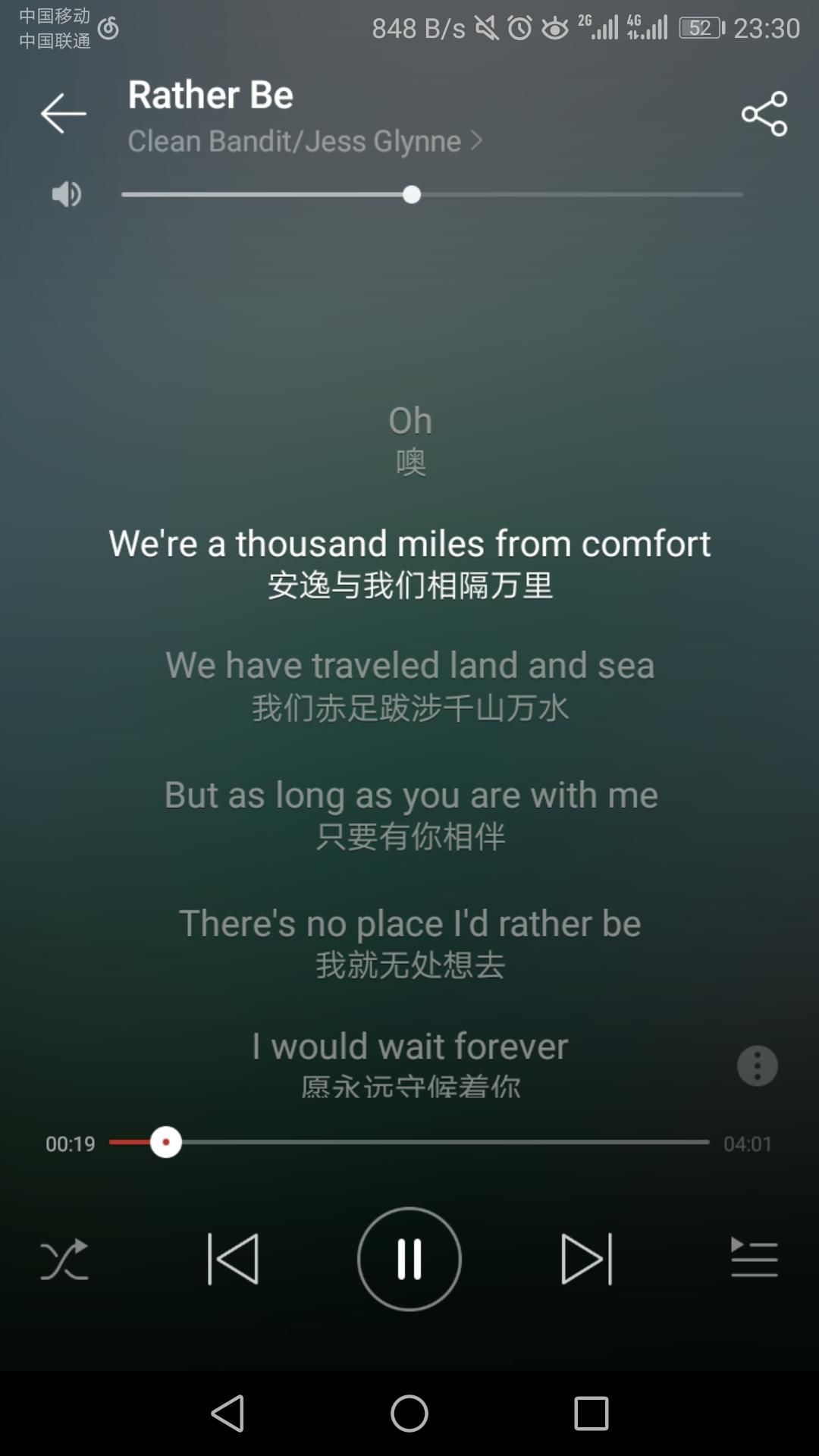Share the song Rather Be

pyautogui.click(x=764, y=114)
